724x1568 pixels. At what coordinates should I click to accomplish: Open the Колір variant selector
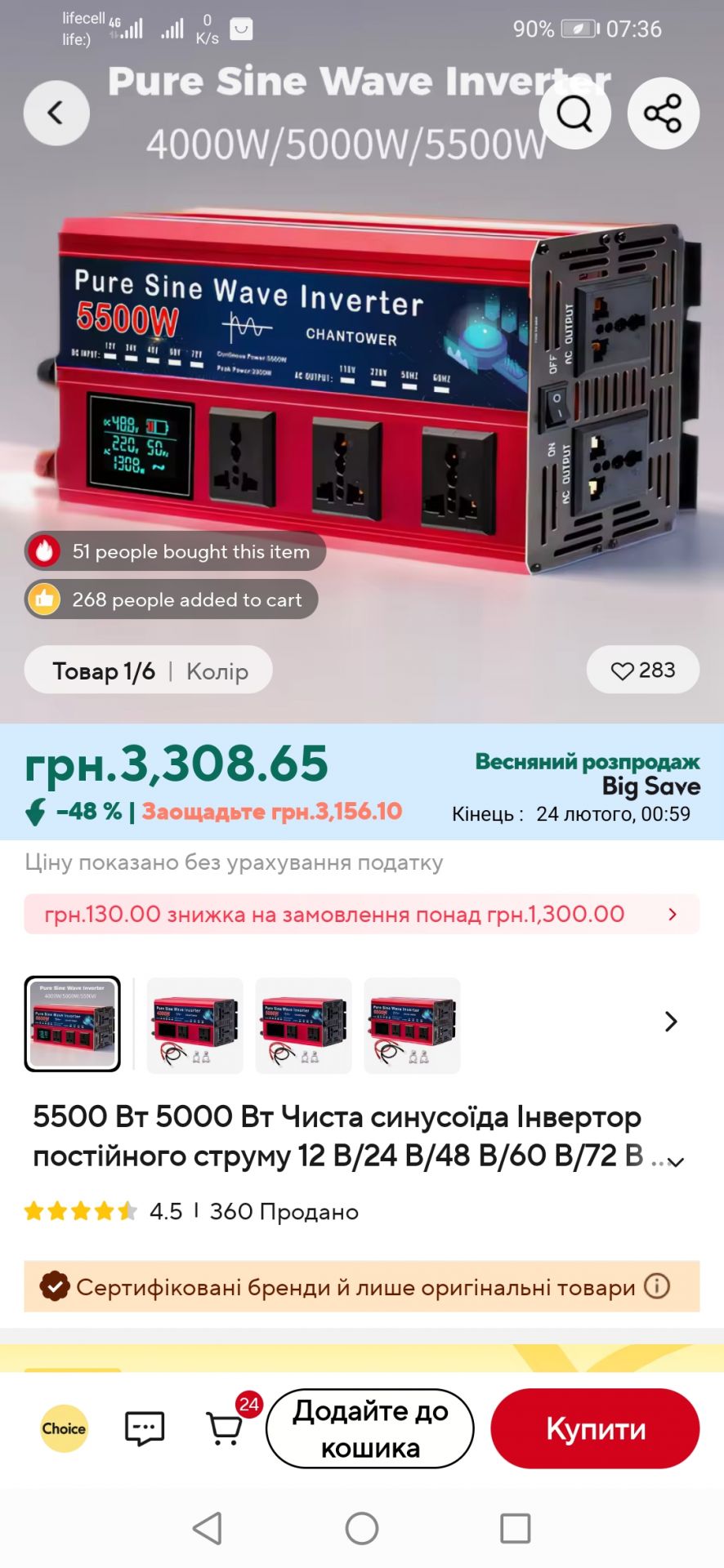(217, 671)
